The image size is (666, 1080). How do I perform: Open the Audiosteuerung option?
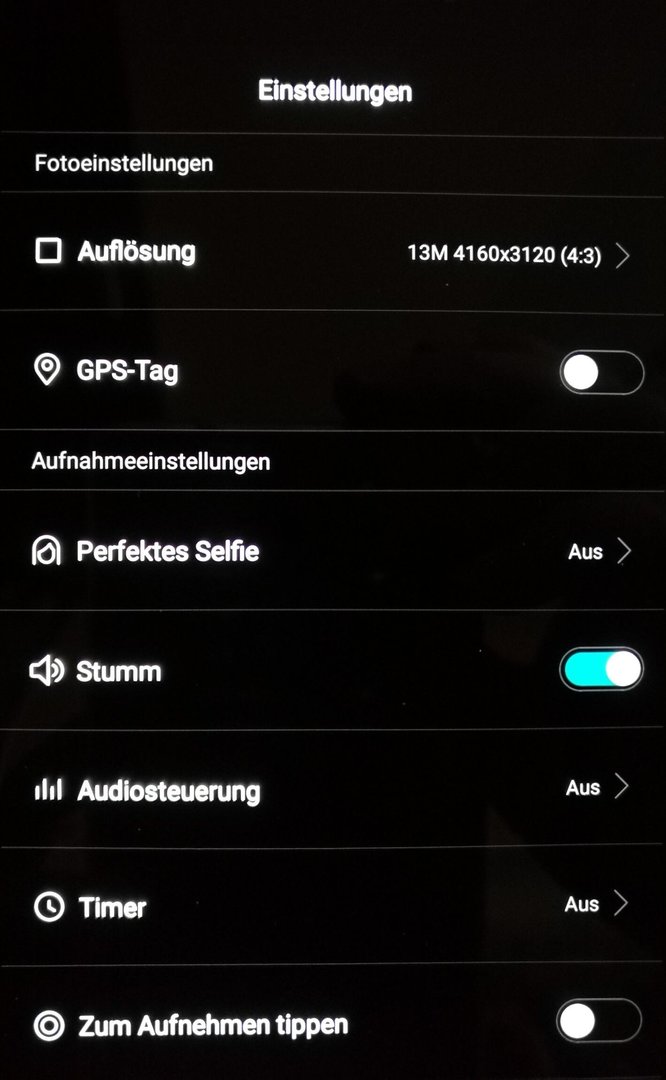tap(333, 789)
